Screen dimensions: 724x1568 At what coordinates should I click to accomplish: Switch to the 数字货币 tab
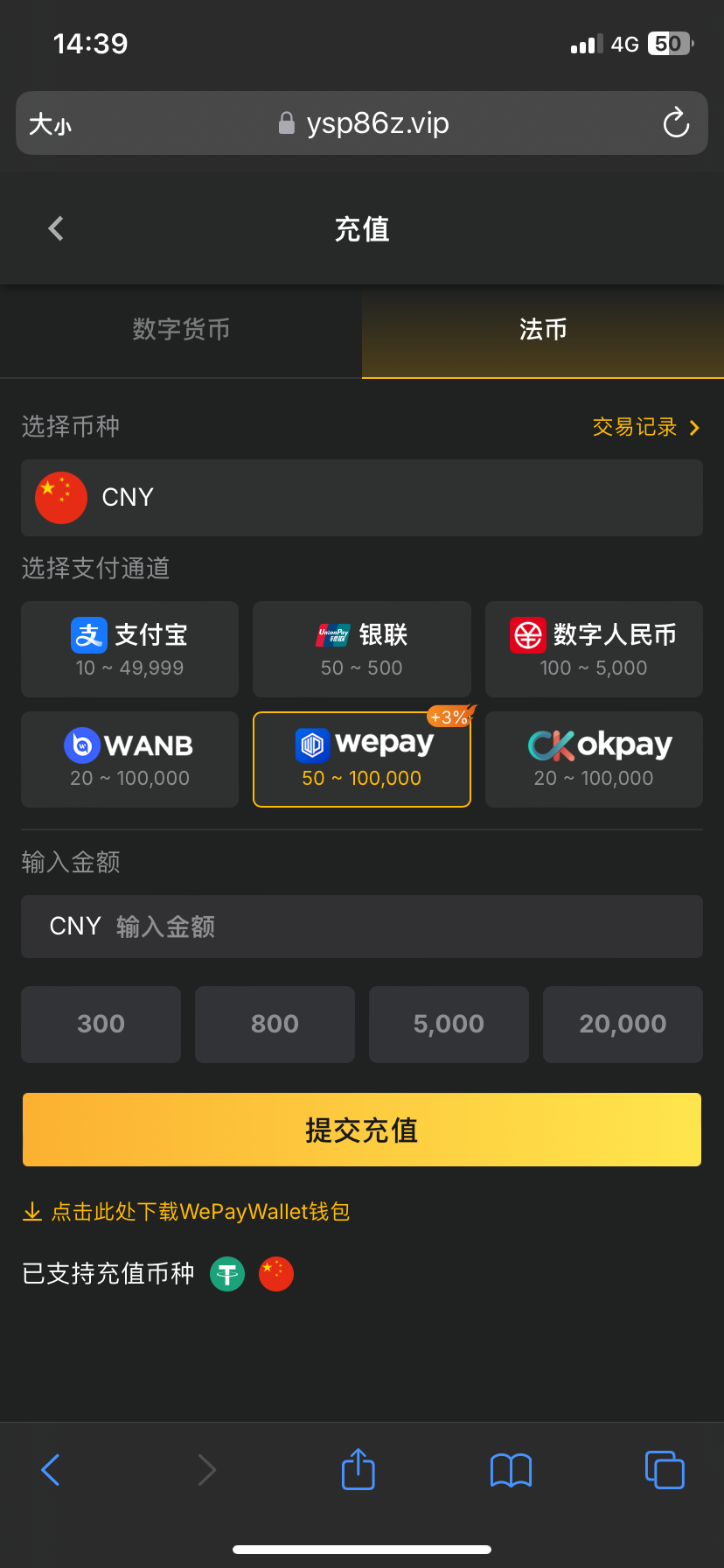(181, 330)
